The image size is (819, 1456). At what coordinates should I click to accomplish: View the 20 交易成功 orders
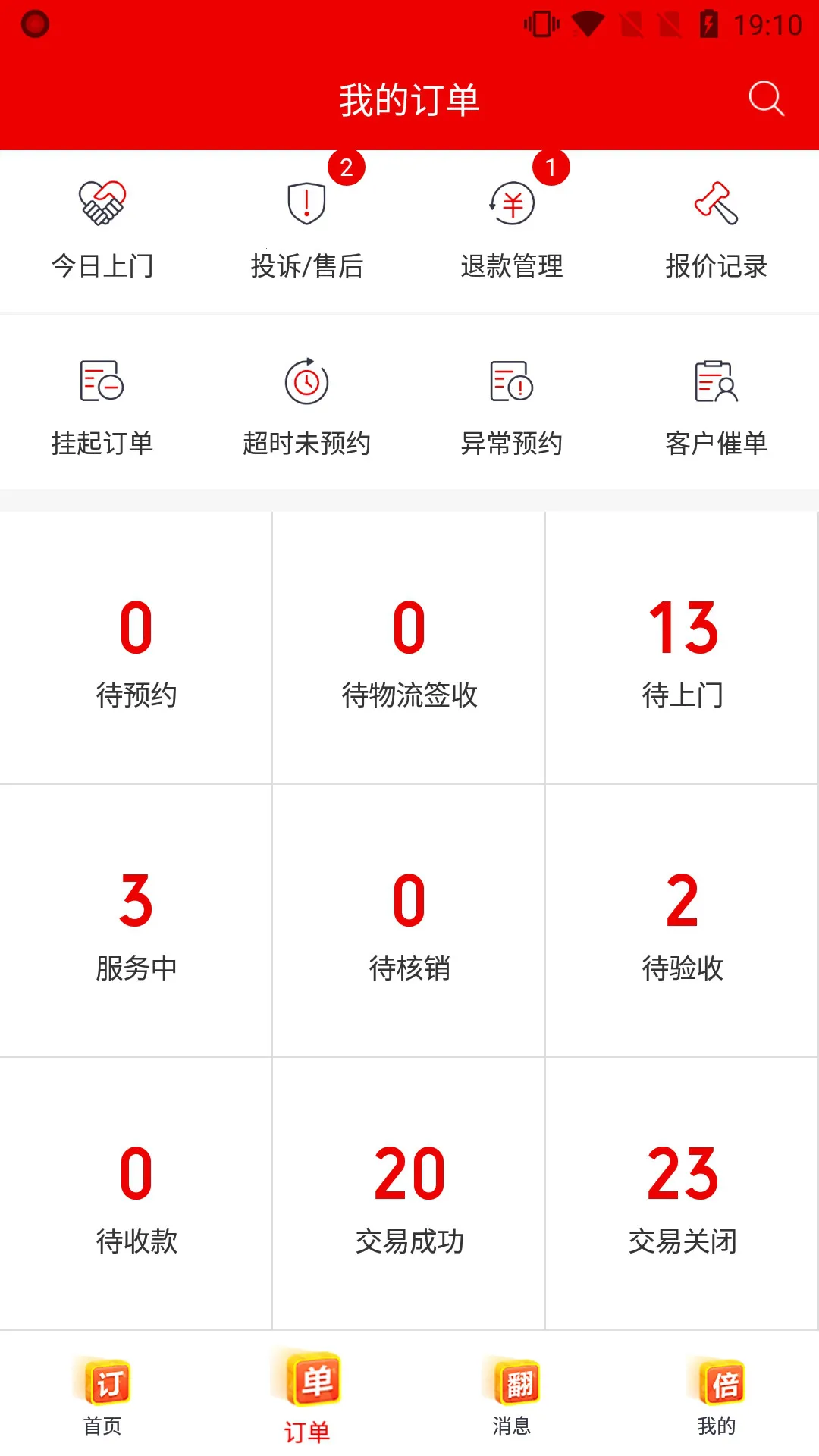click(409, 1194)
